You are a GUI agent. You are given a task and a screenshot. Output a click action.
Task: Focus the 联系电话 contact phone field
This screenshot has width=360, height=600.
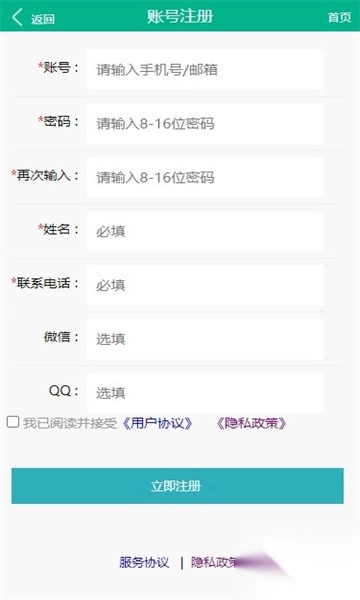pyautogui.click(x=205, y=285)
